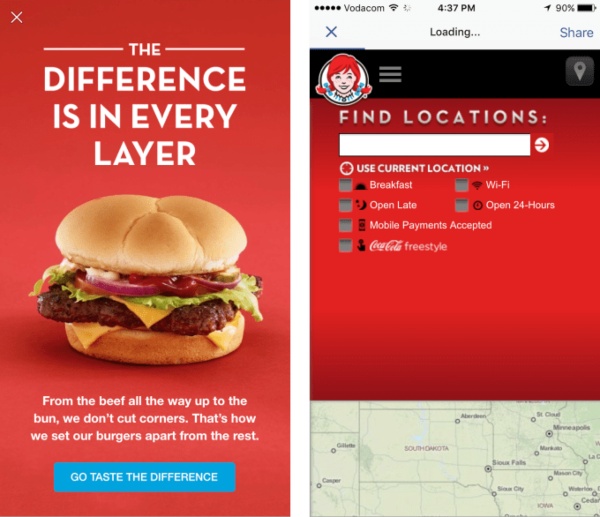
Task: Check Mobile Payments Accepted
Action: [346, 225]
